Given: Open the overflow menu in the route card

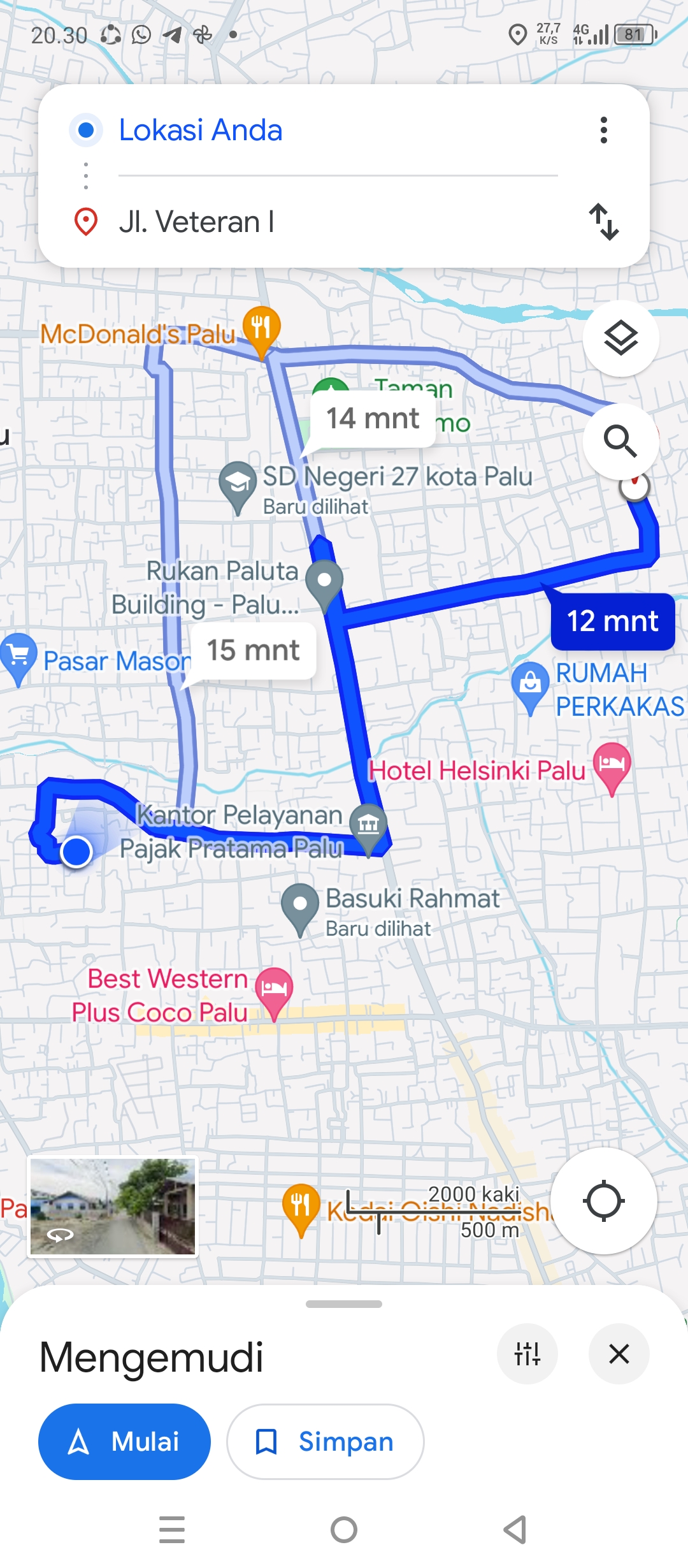Looking at the screenshot, I should pyautogui.click(x=603, y=130).
